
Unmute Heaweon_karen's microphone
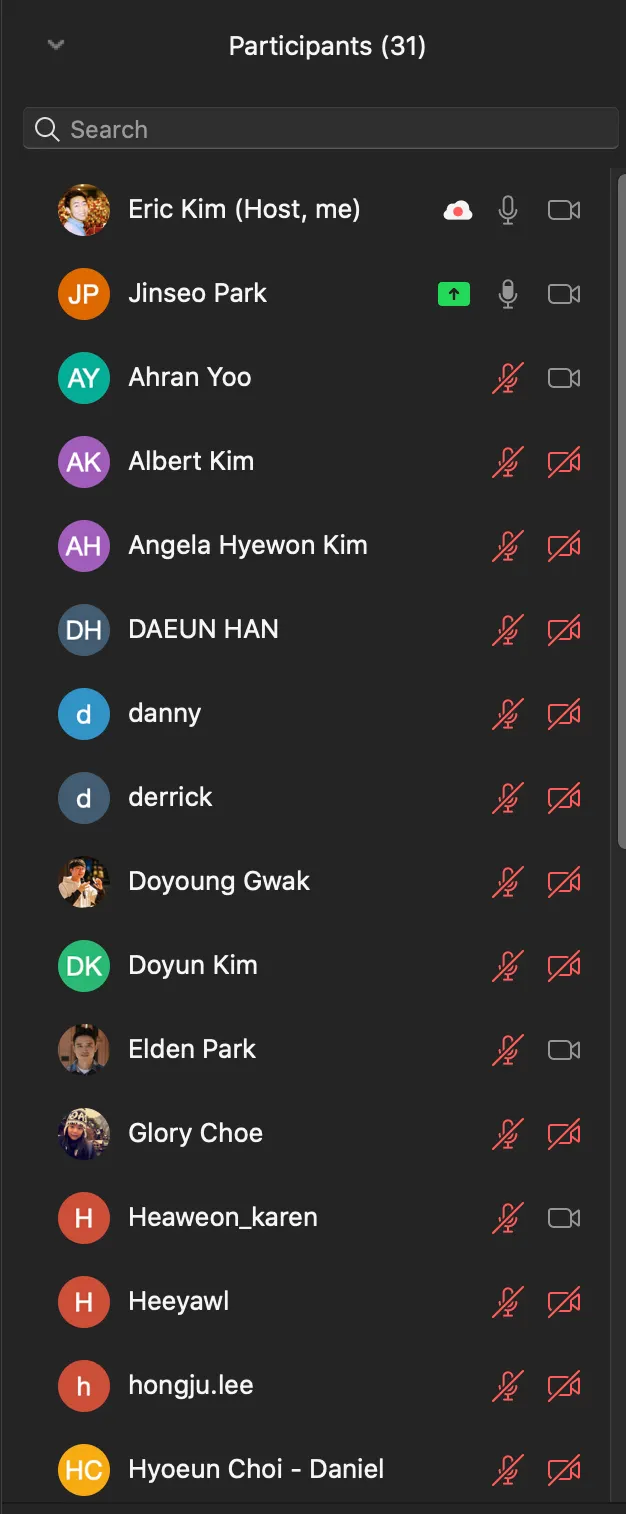coord(508,1218)
